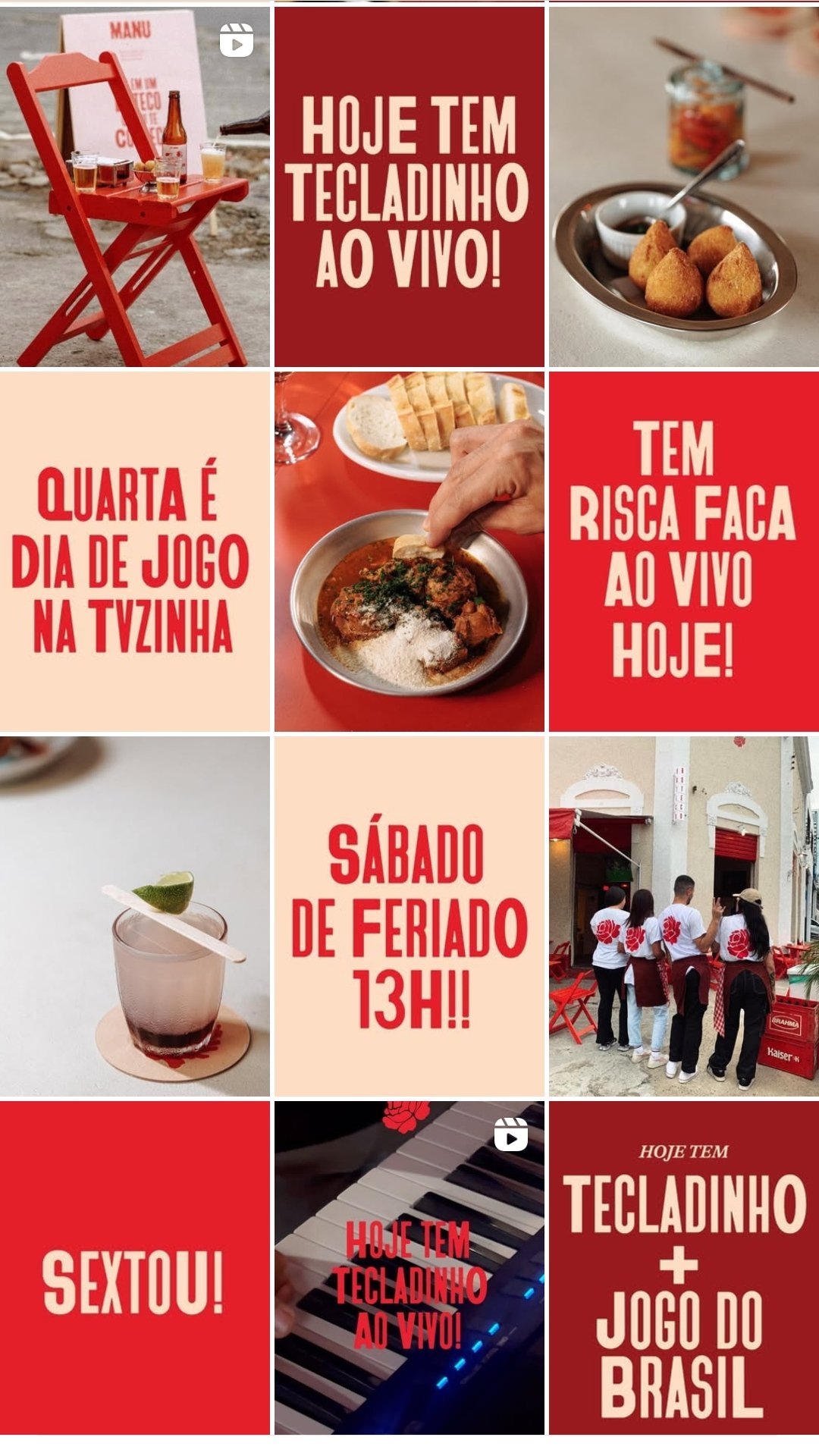Play the keyboard tecladinho reel

tap(409, 1267)
